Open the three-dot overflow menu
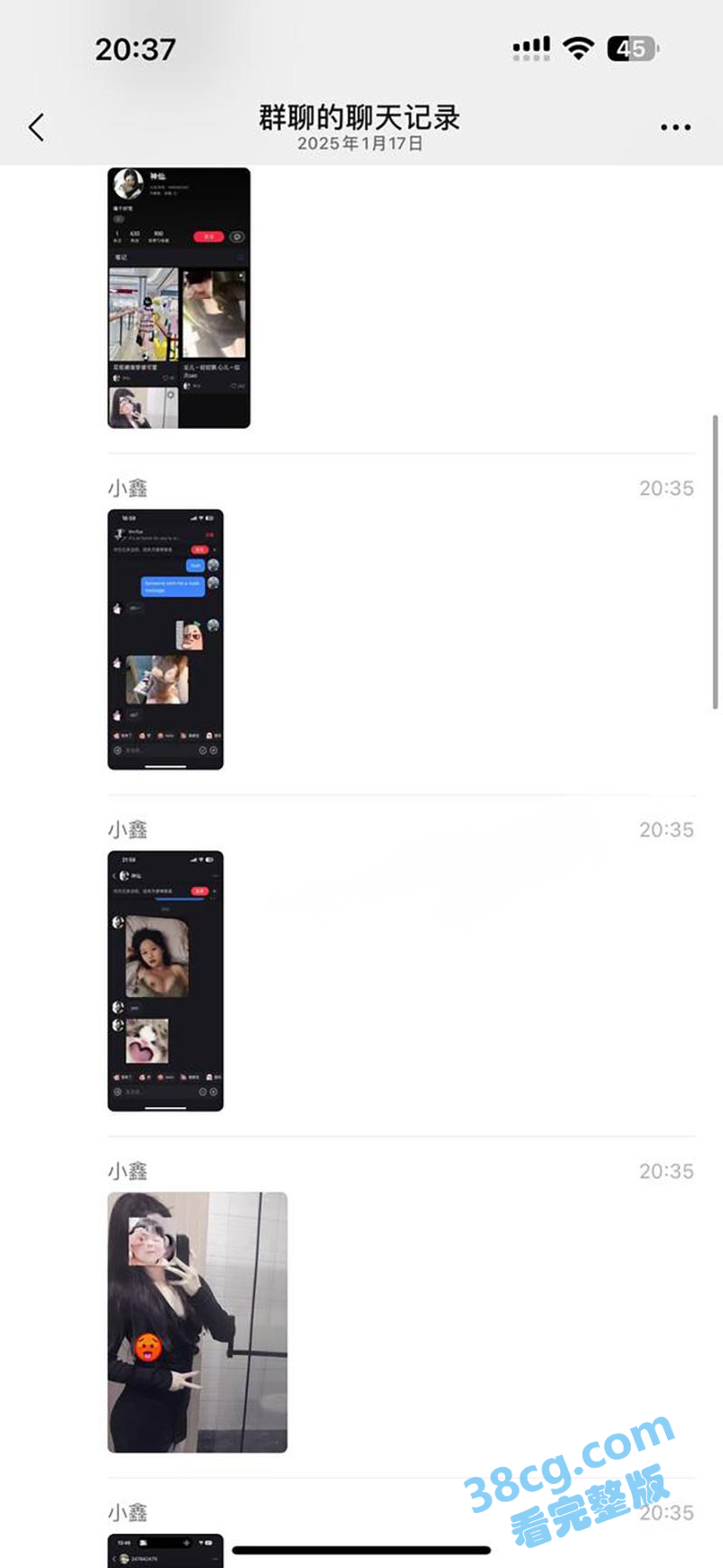723x1568 pixels. (x=675, y=127)
